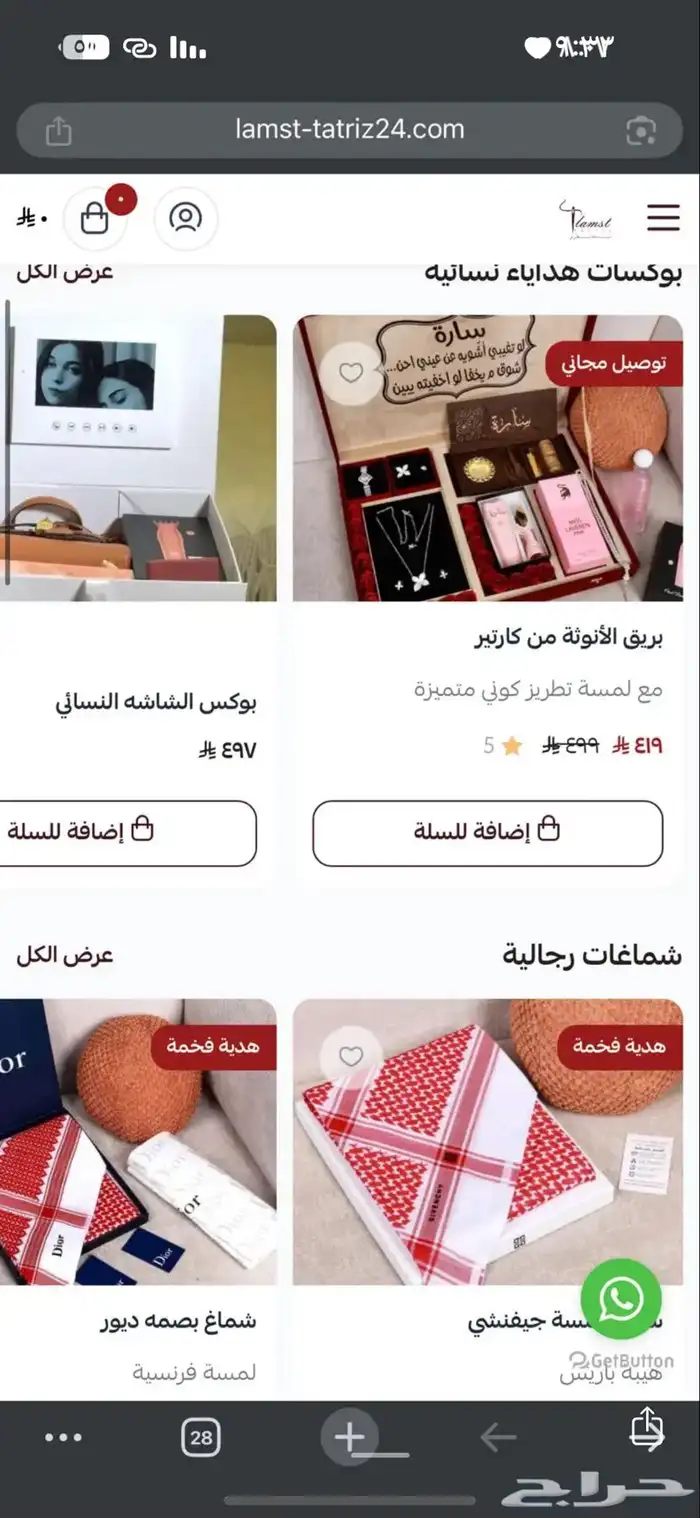Tap the browser address bar
The image size is (700, 1518).
(349, 129)
